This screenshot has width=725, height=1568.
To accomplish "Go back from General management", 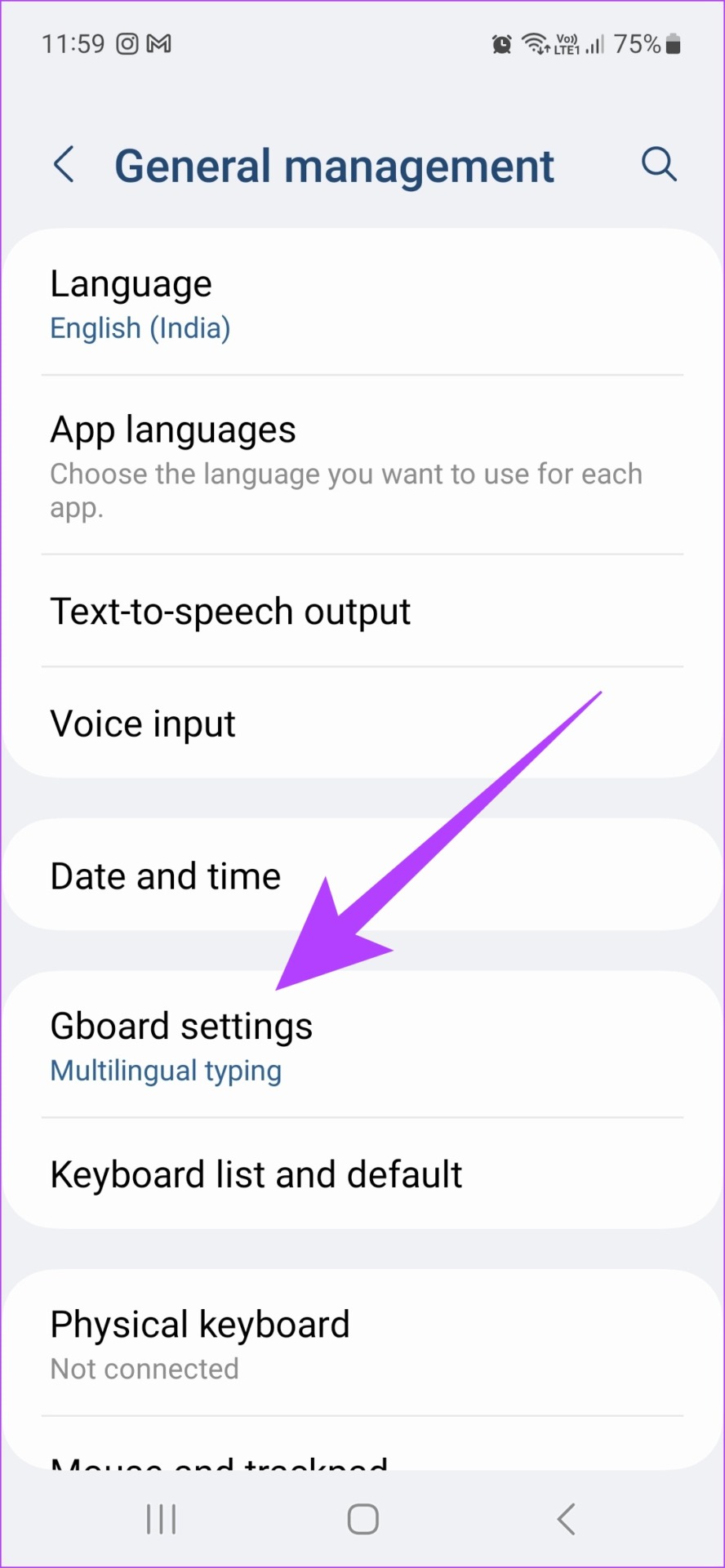I will pyautogui.click(x=64, y=165).
